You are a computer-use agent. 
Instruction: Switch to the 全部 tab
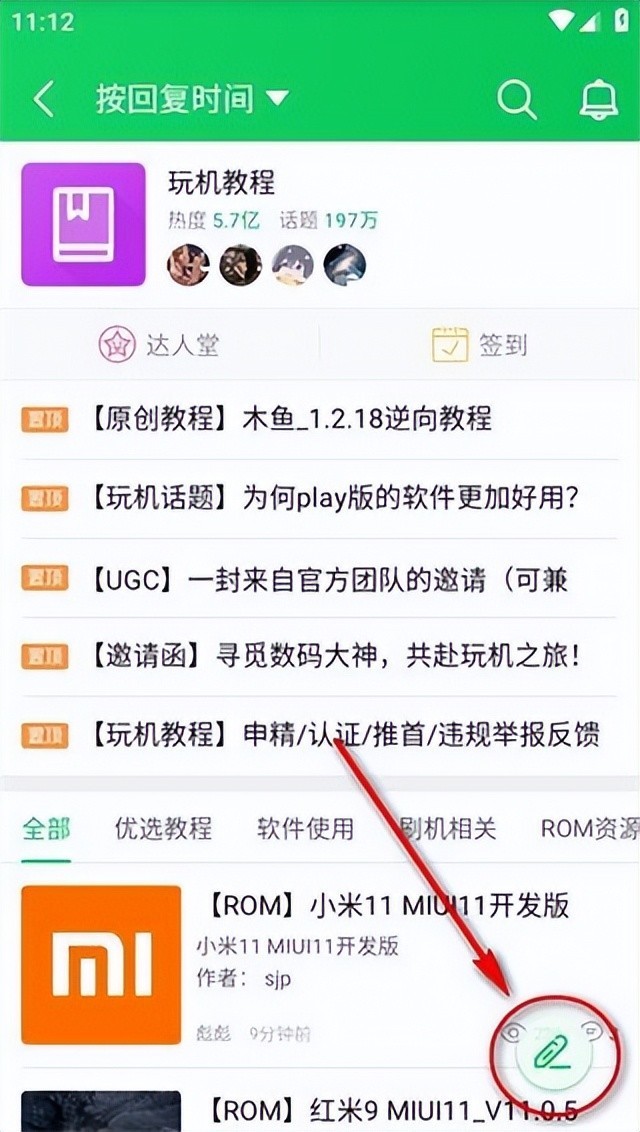pos(47,828)
